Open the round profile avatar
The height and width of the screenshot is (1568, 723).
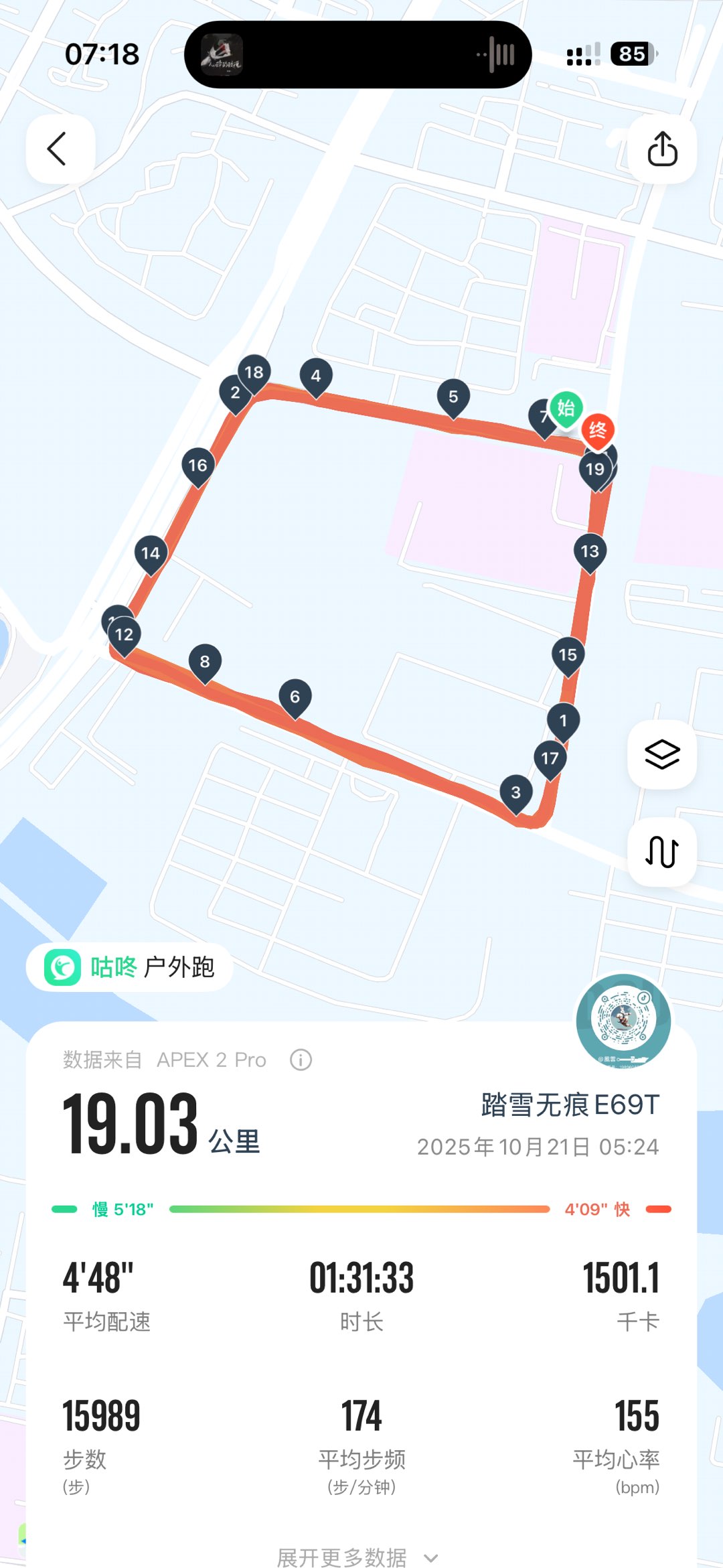(623, 1020)
